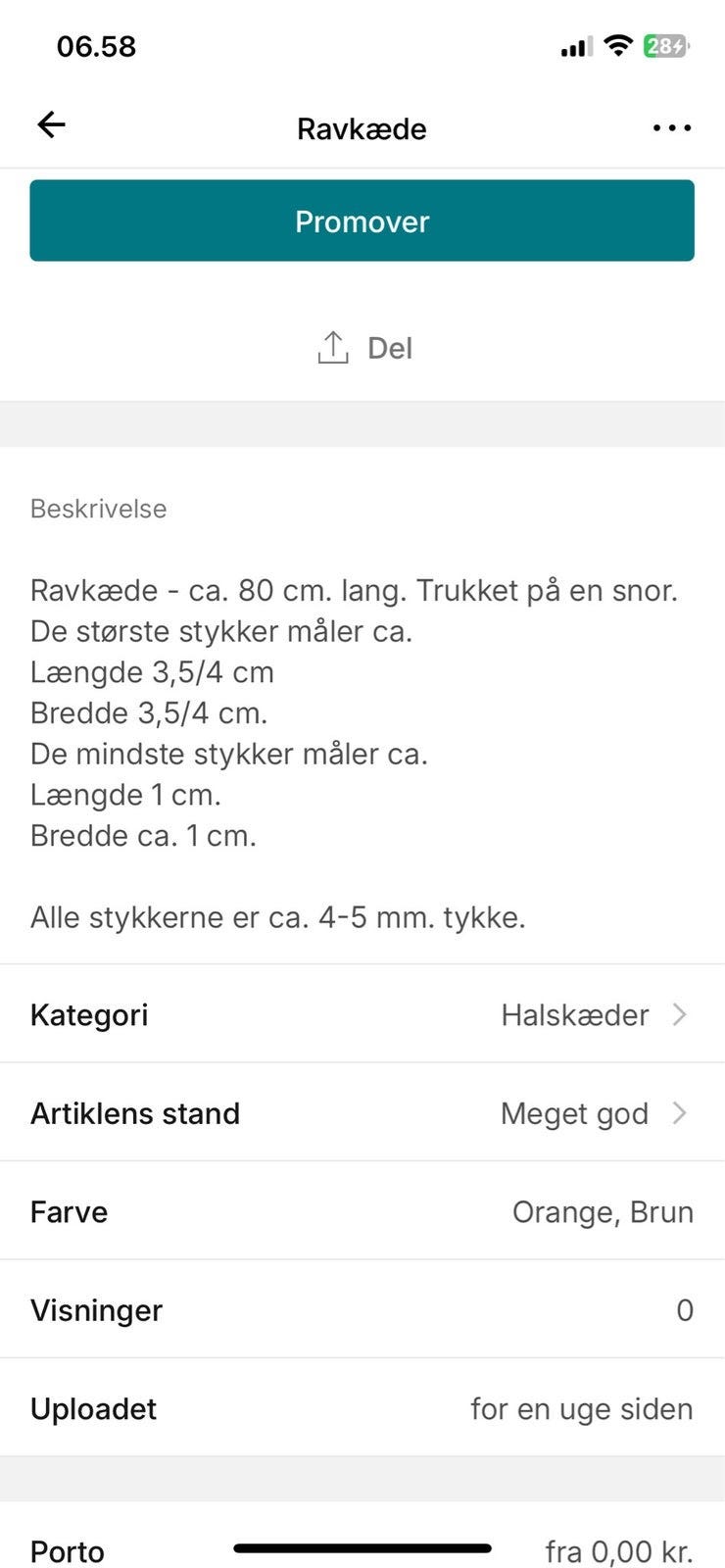Open the more options ellipsis menu

point(672,127)
